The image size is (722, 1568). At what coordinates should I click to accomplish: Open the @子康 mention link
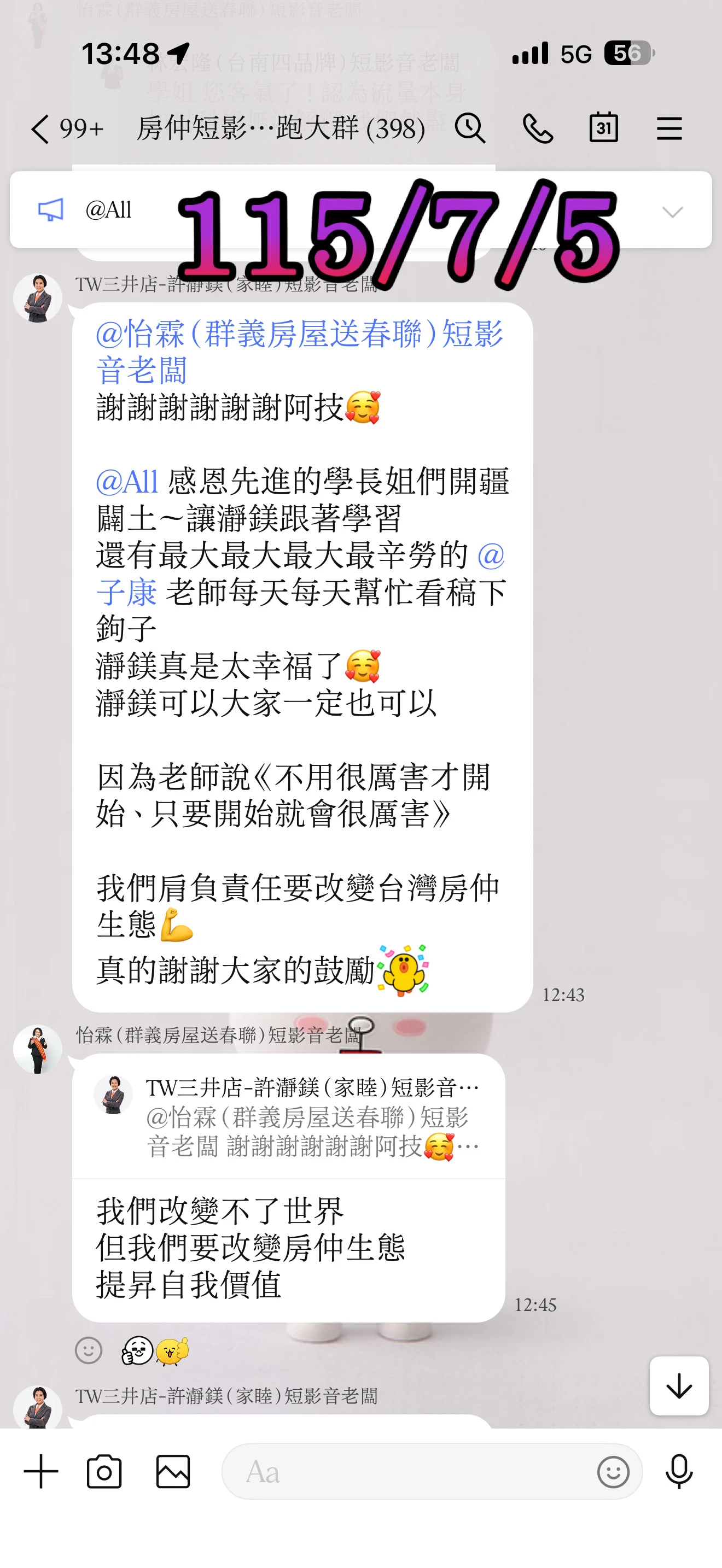pos(300,574)
